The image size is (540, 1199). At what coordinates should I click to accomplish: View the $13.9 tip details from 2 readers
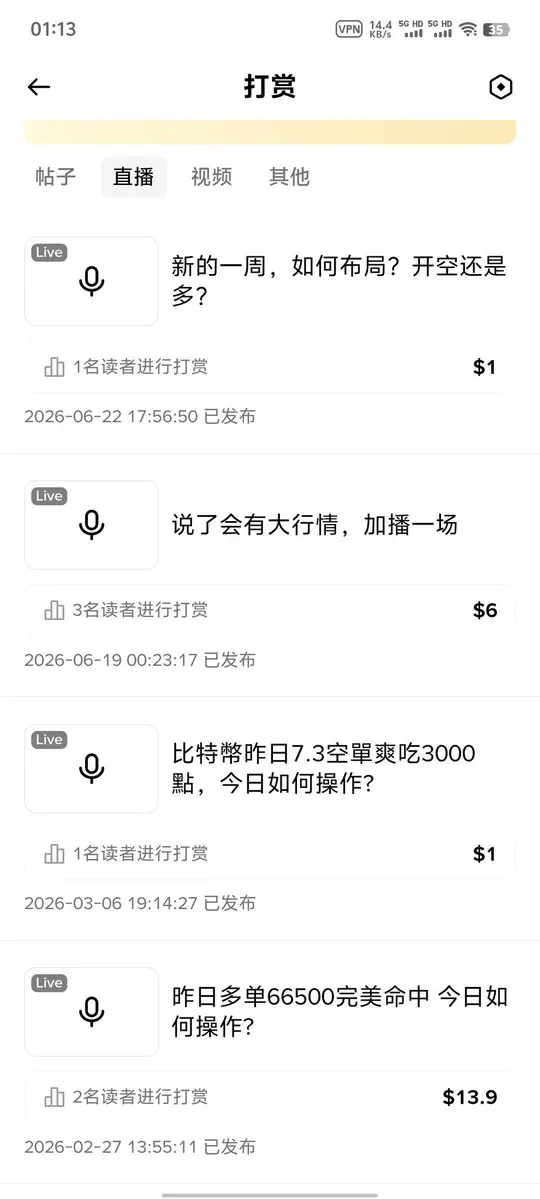click(270, 1097)
